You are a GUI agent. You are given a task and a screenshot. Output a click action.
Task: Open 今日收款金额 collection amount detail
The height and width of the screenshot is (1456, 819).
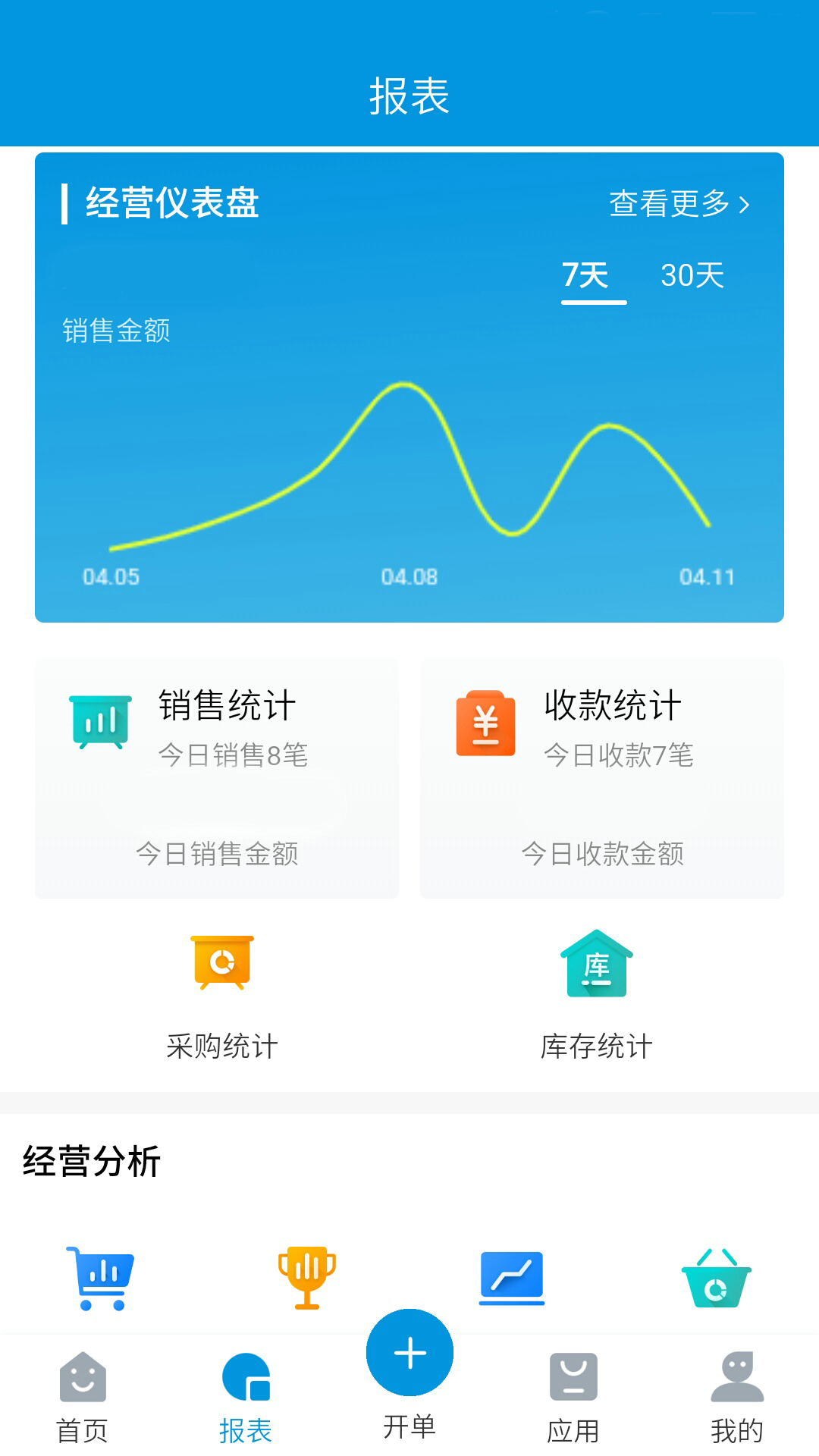[603, 855]
